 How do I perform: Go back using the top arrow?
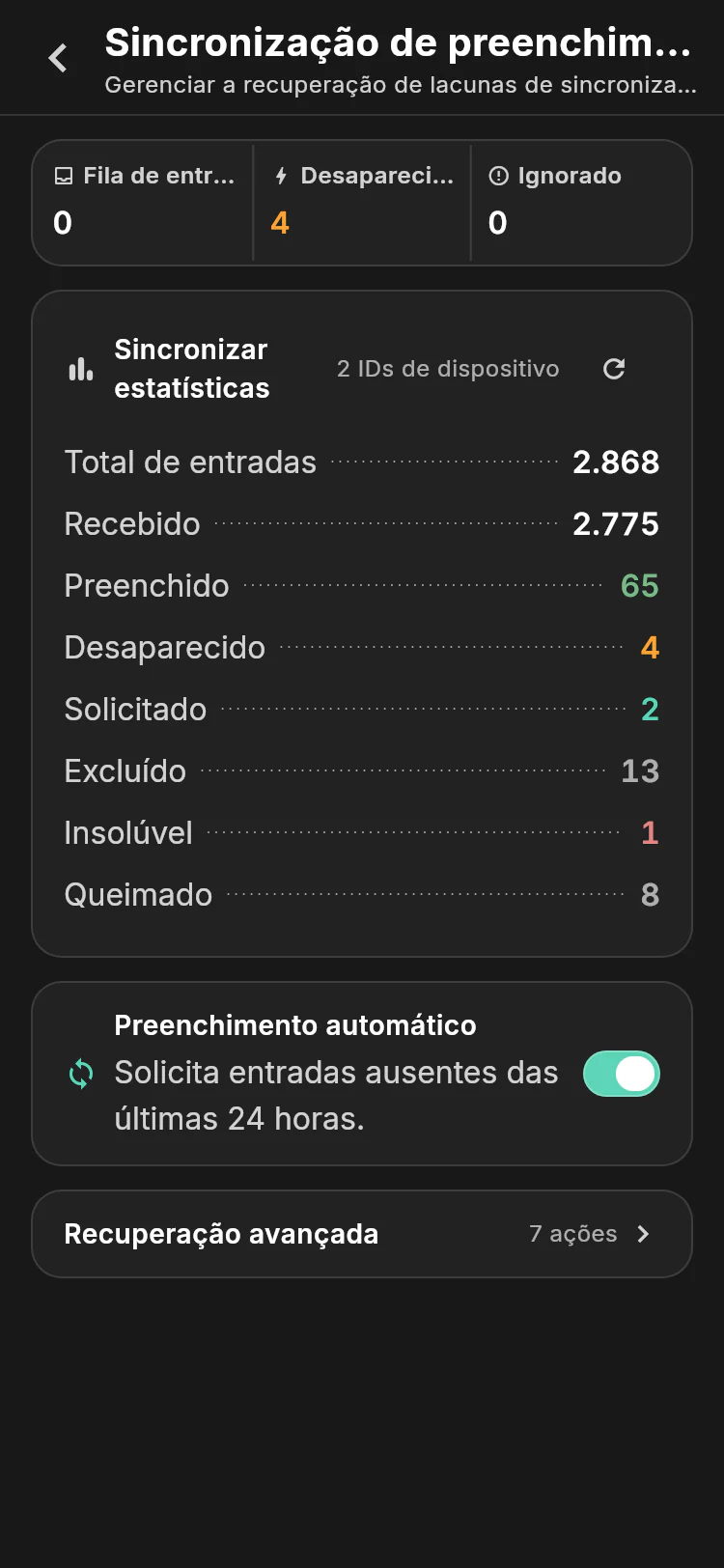coord(58,58)
